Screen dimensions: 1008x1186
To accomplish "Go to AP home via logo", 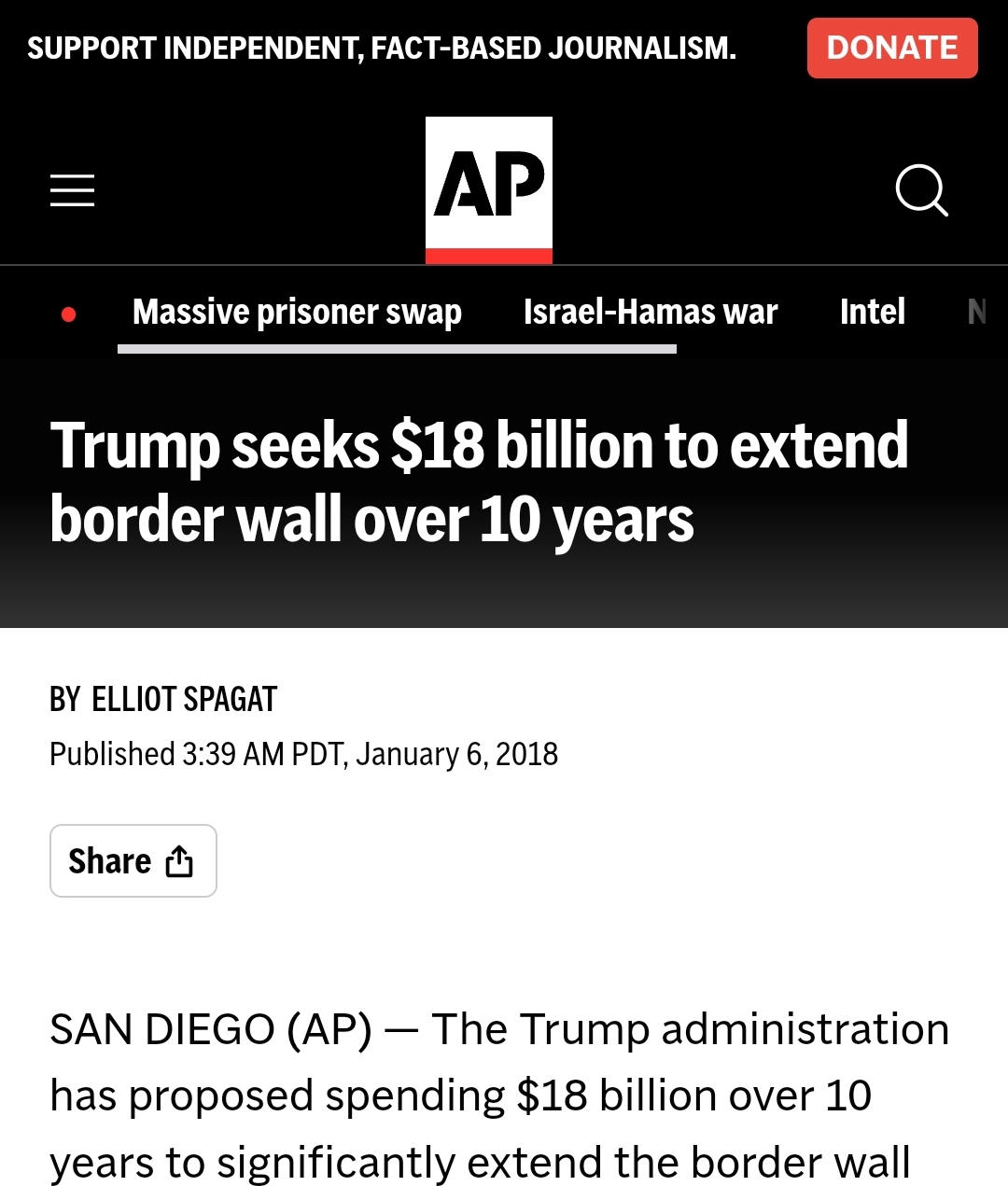I will click(x=488, y=189).
